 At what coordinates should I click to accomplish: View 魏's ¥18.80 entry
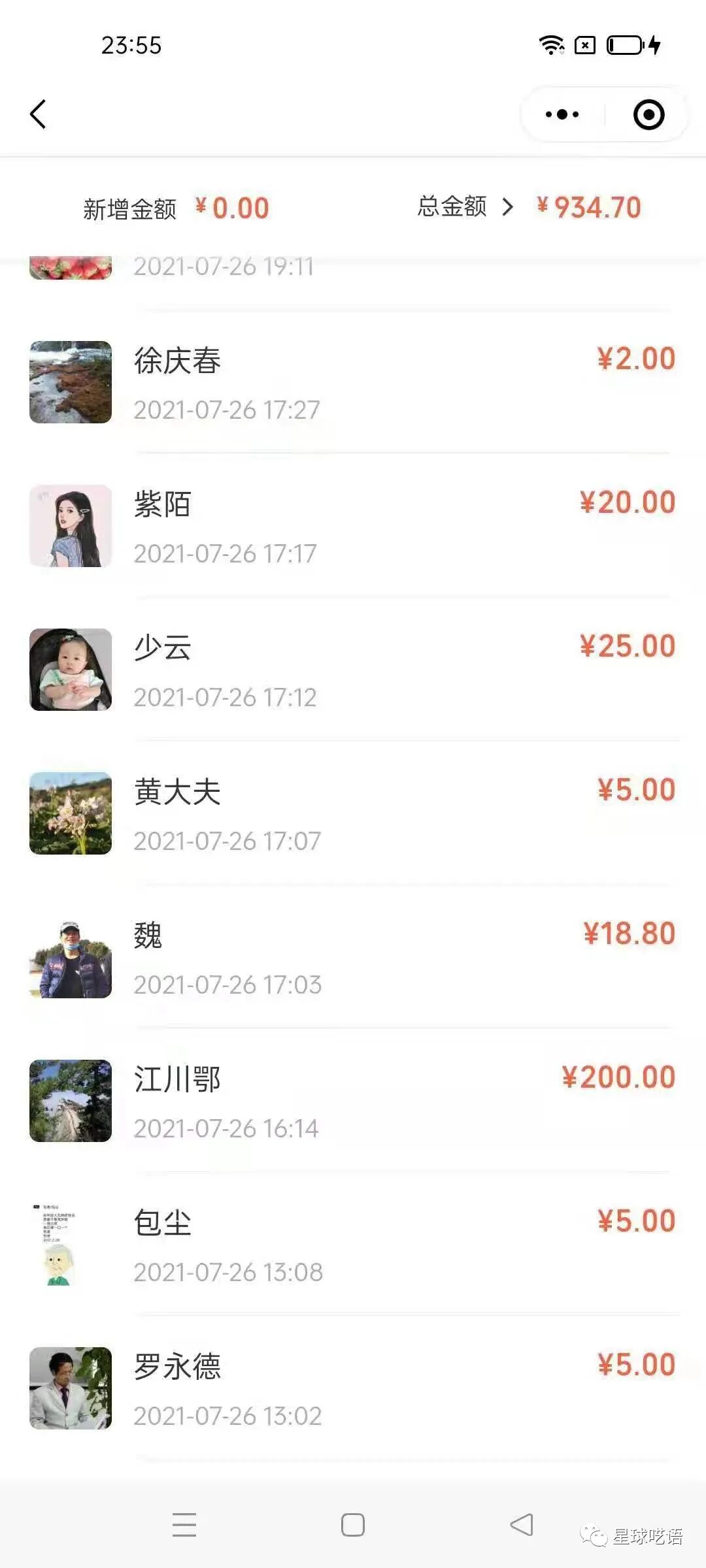353,958
